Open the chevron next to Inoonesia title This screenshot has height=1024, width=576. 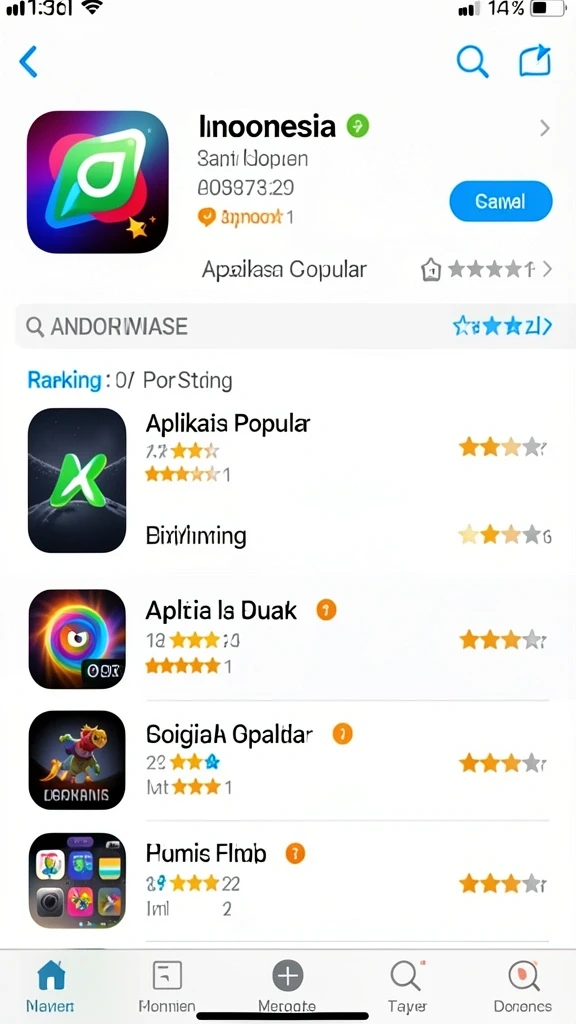[x=545, y=128]
